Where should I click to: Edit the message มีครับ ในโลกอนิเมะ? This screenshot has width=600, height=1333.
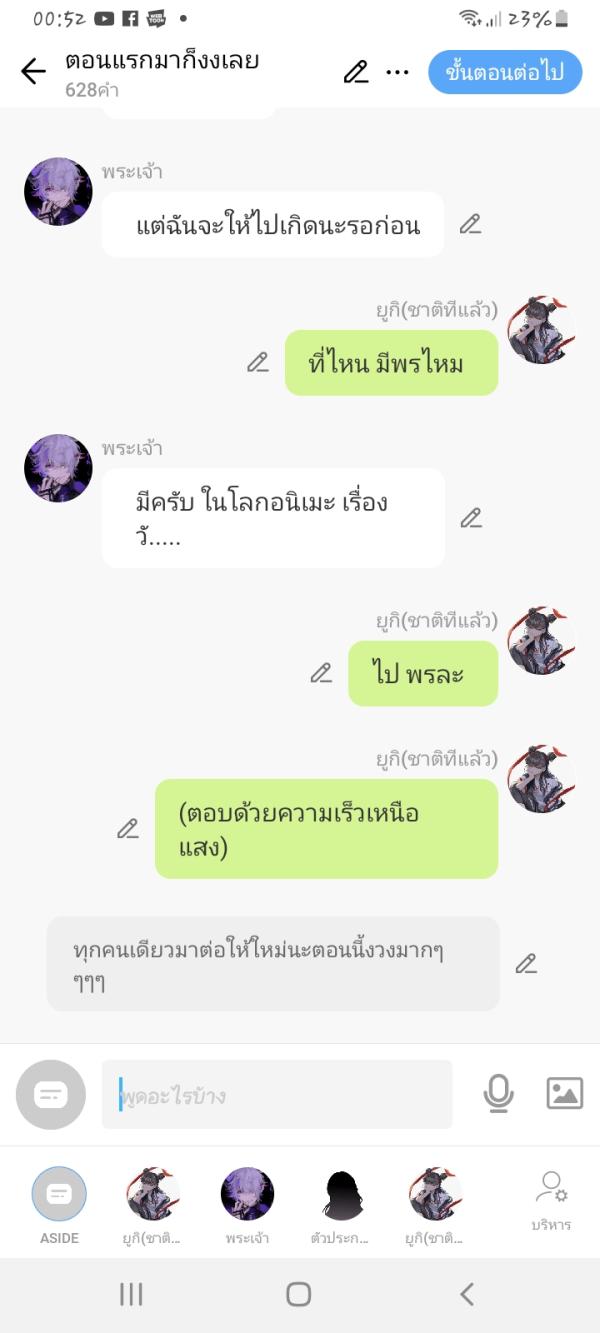coord(470,518)
